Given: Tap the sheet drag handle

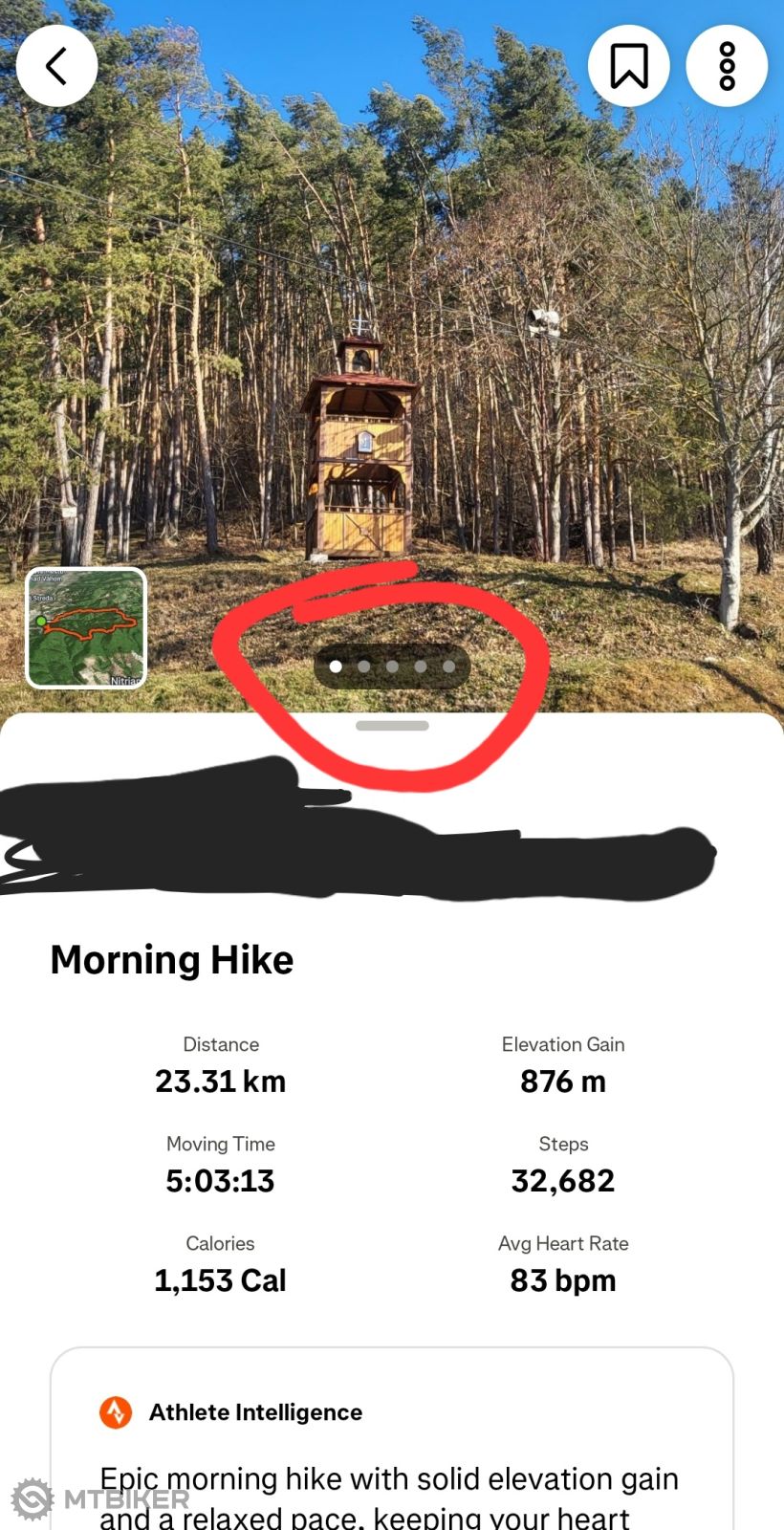Looking at the screenshot, I should (392, 726).
